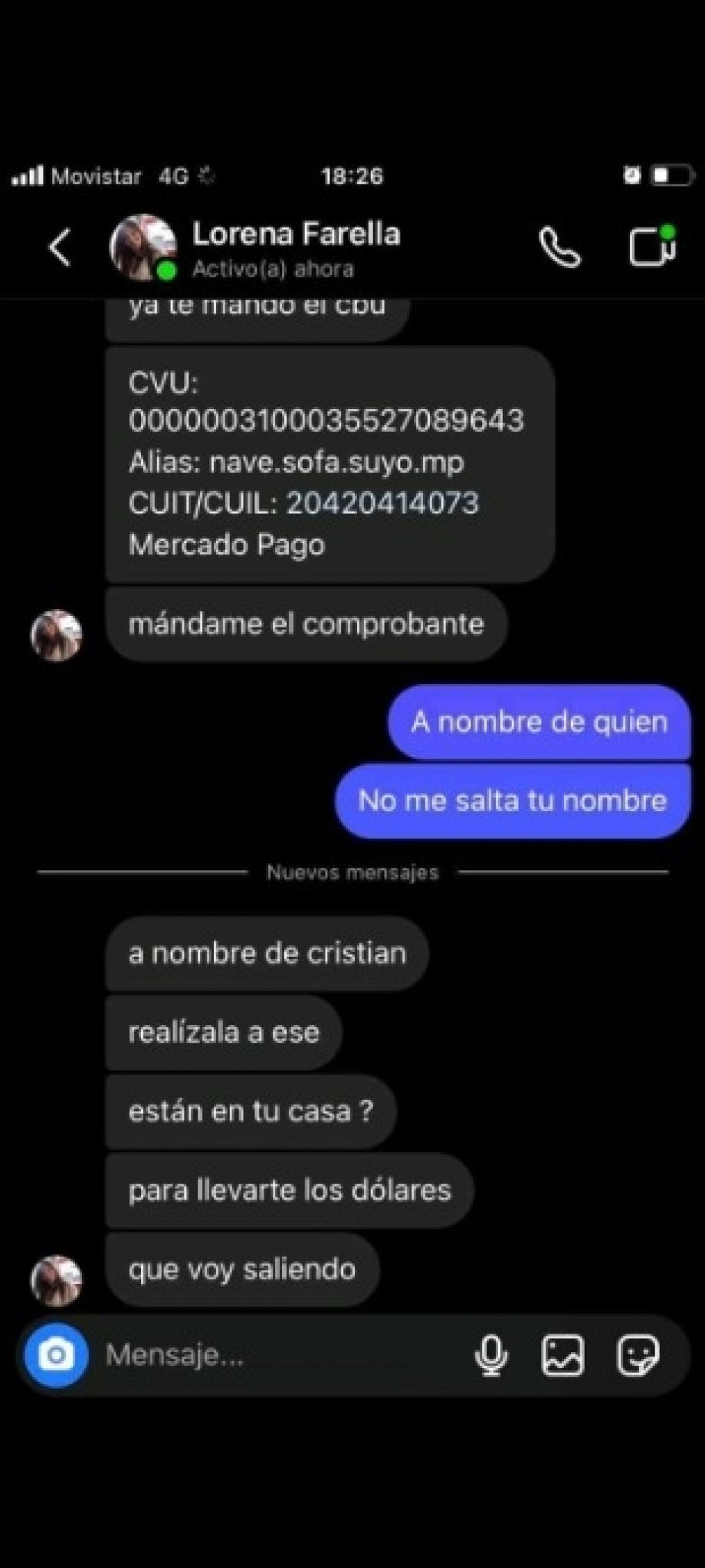Open the sticker picker

coord(638,1356)
